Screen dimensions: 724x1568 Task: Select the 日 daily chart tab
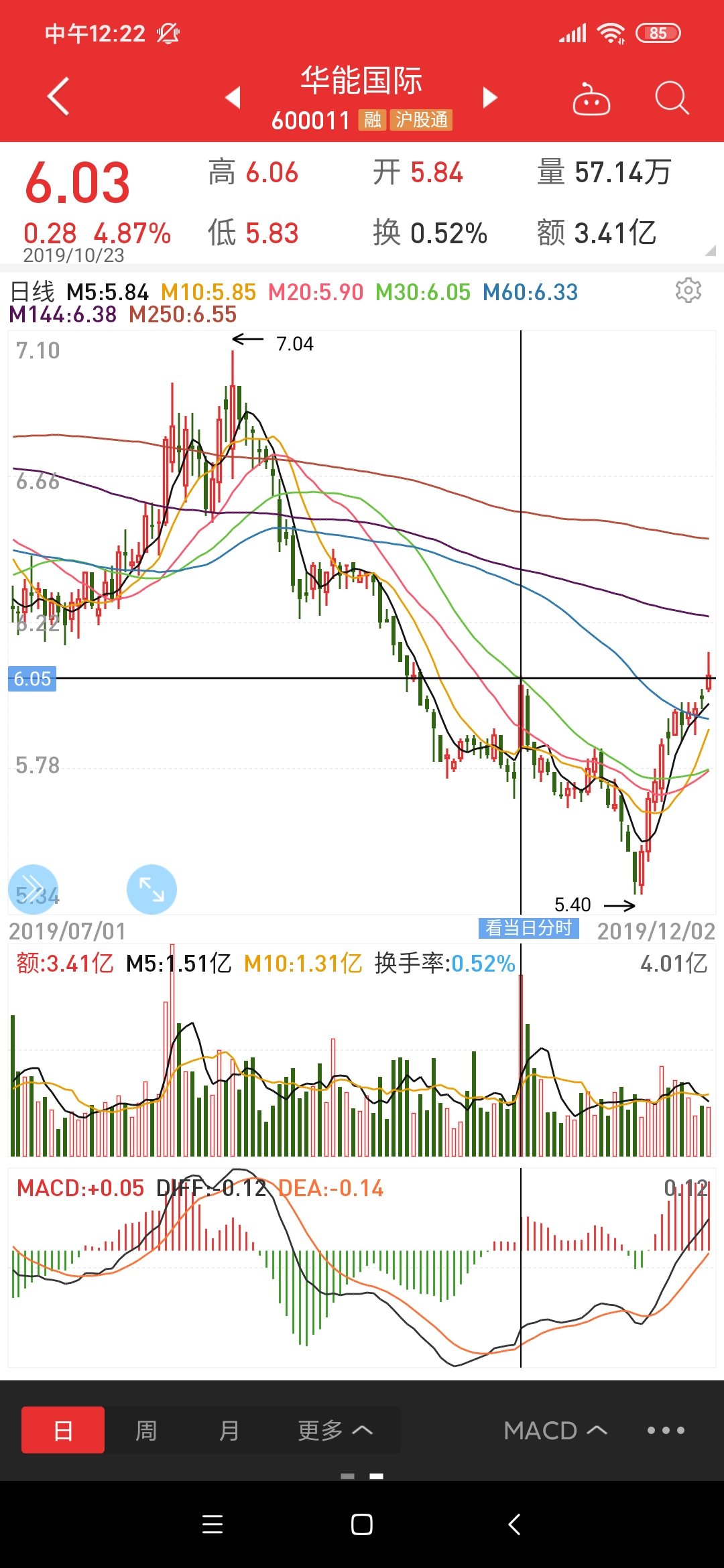pos(63,1430)
